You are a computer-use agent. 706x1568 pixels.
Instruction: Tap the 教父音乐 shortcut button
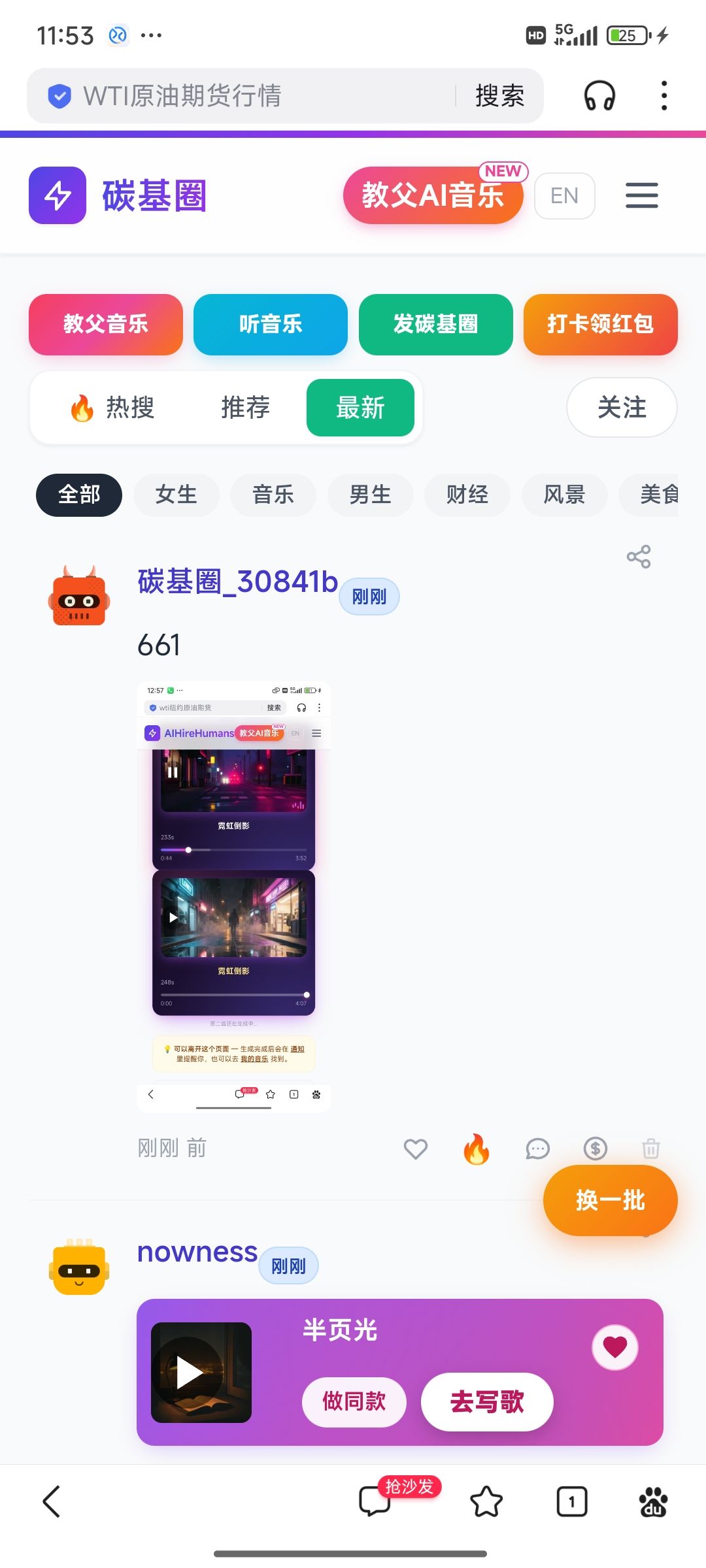tap(106, 324)
